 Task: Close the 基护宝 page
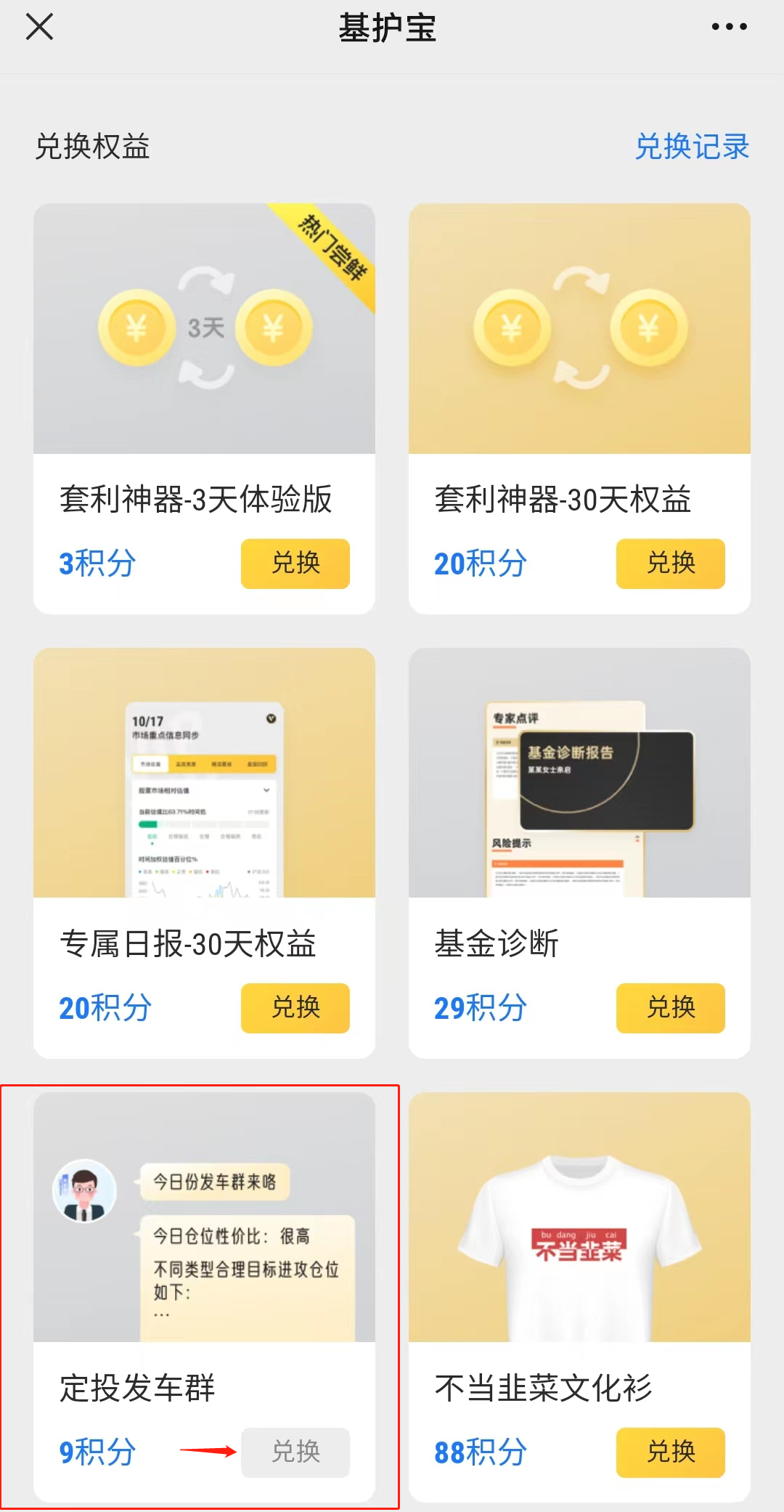[x=39, y=28]
